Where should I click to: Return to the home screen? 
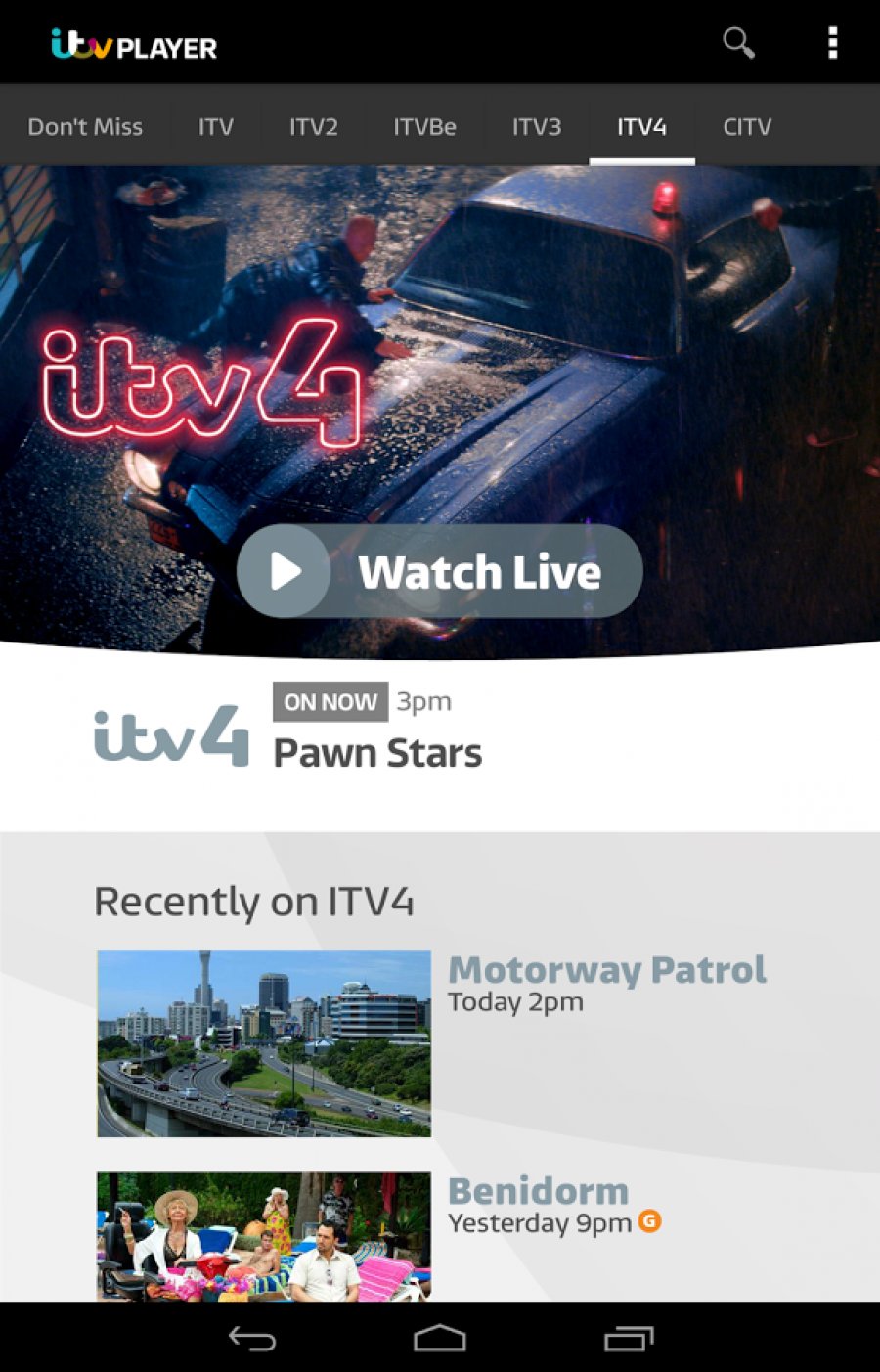tap(440, 1338)
